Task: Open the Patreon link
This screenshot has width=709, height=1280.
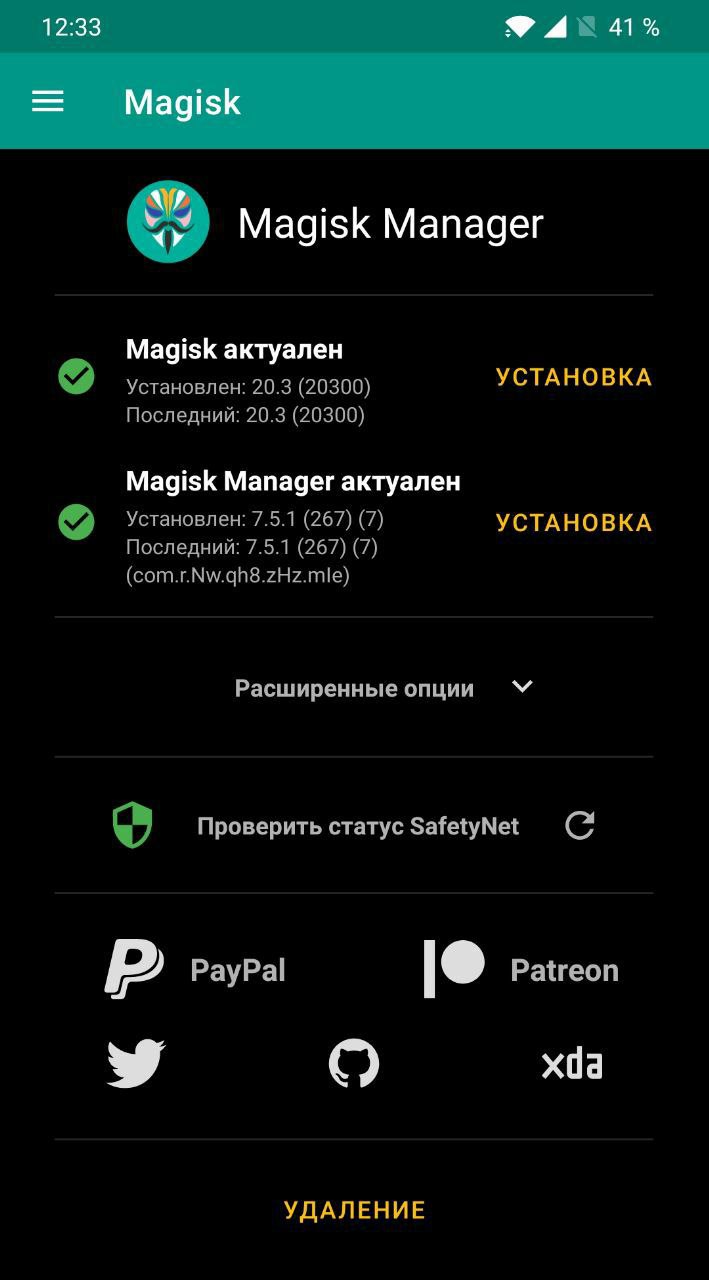Action: 521,970
